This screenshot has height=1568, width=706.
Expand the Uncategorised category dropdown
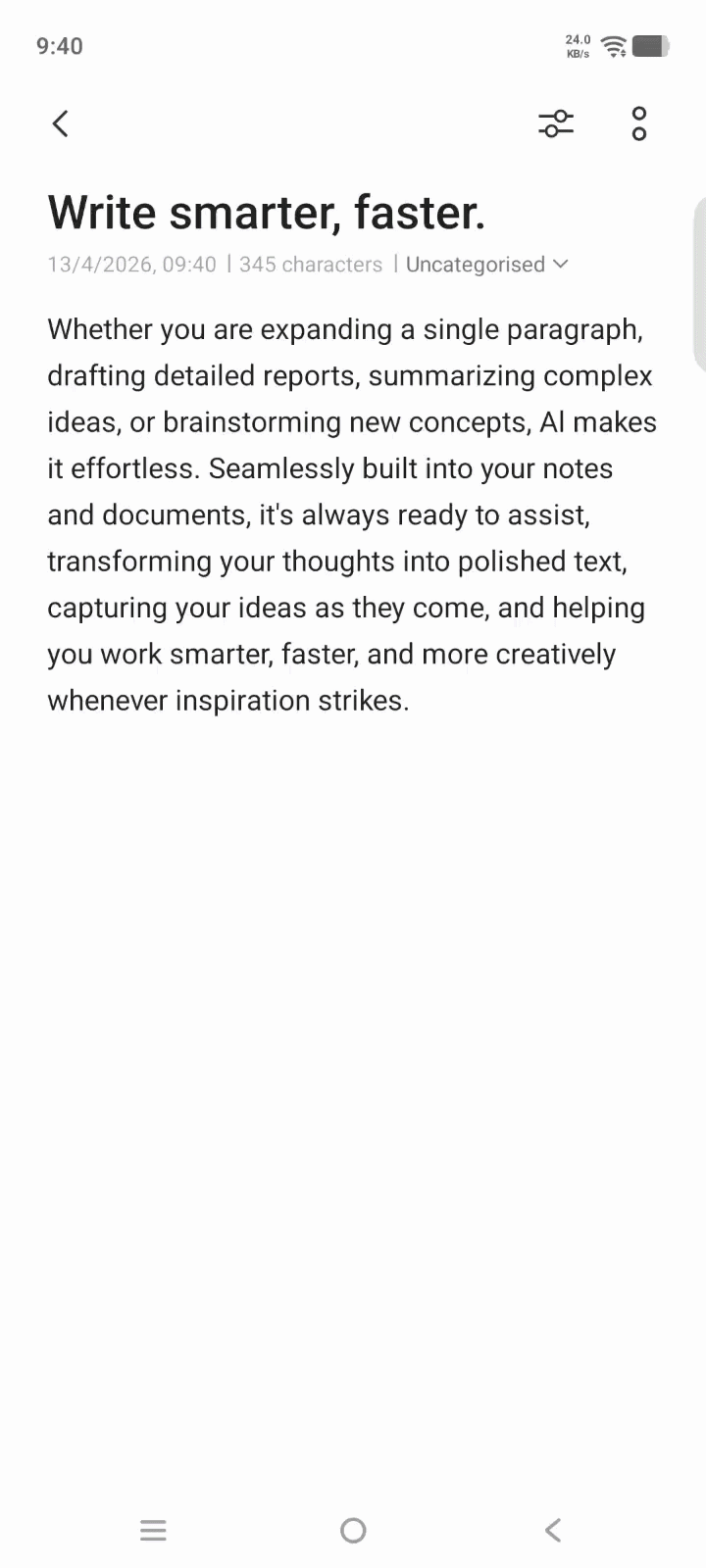point(487,265)
